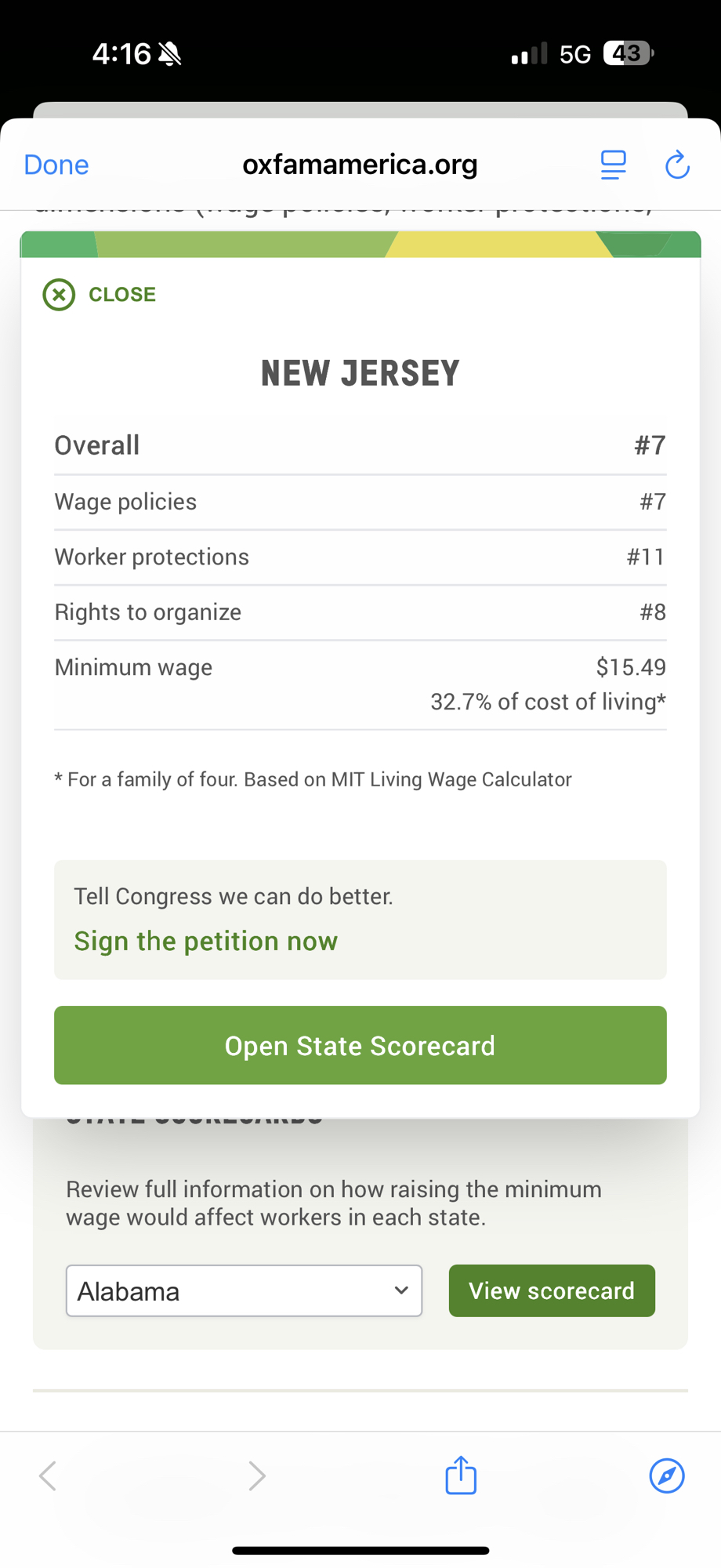Viewport: 721px width, 1568px height.
Task: Open page in Safari compass icon
Action: click(x=667, y=1475)
